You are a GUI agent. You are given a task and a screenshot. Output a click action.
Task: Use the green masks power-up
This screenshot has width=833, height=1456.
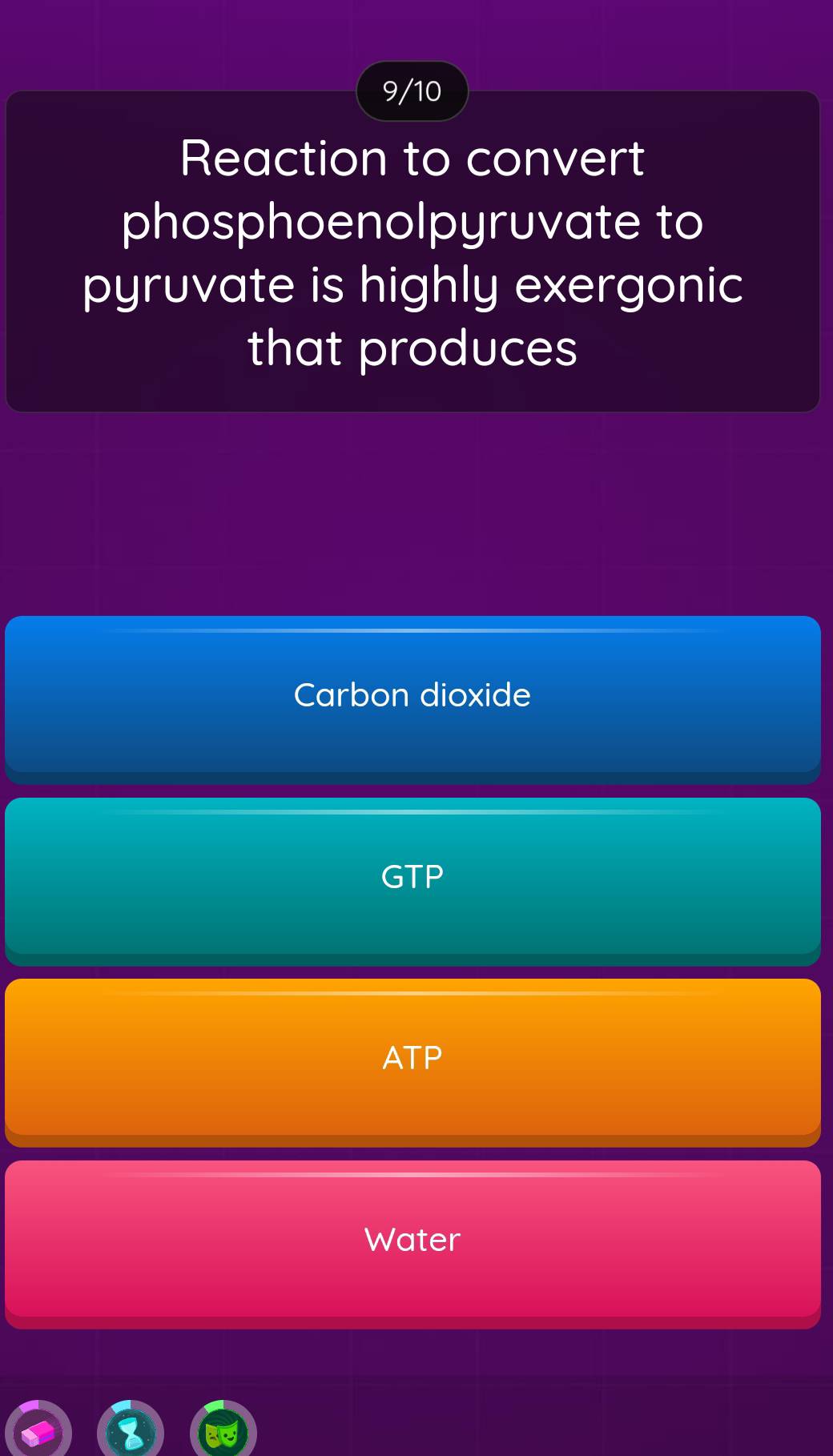tap(223, 1431)
